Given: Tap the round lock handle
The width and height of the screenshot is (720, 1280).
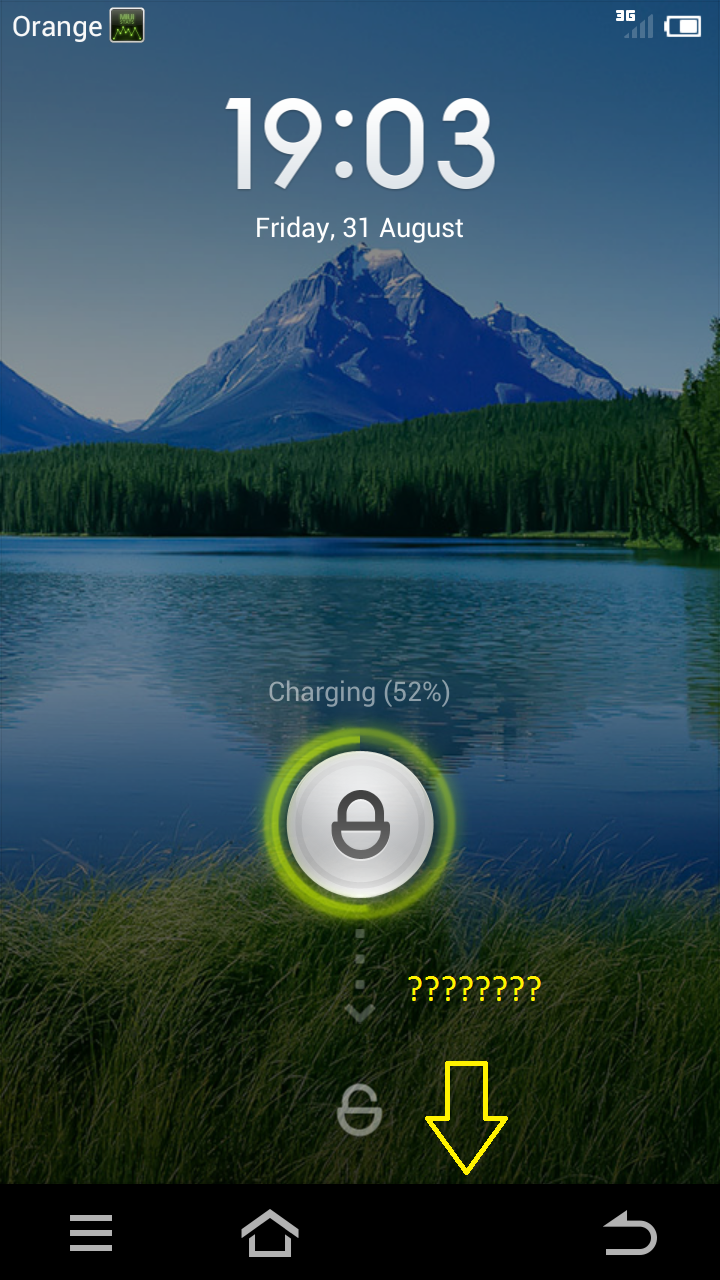Looking at the screenshot, I should tap(360, 824).
